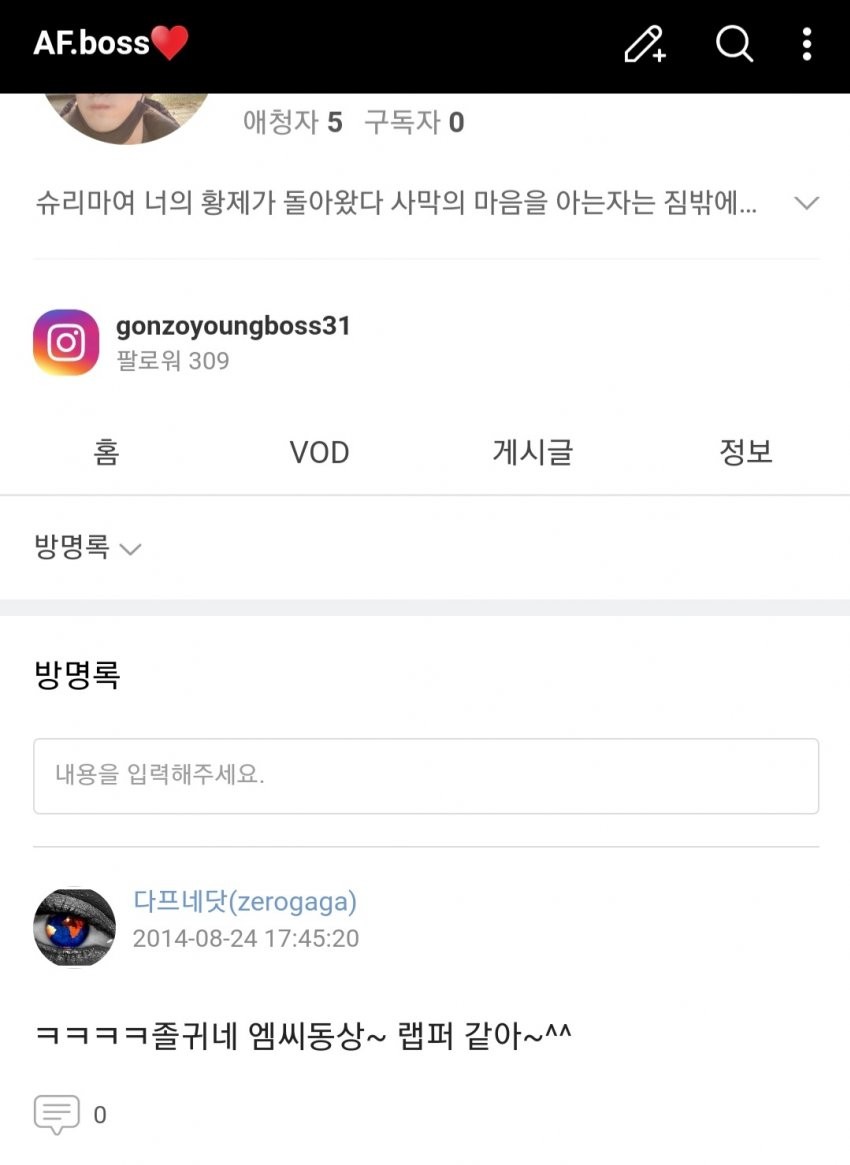Expand the channel description chevron

[x=806, y=203]
